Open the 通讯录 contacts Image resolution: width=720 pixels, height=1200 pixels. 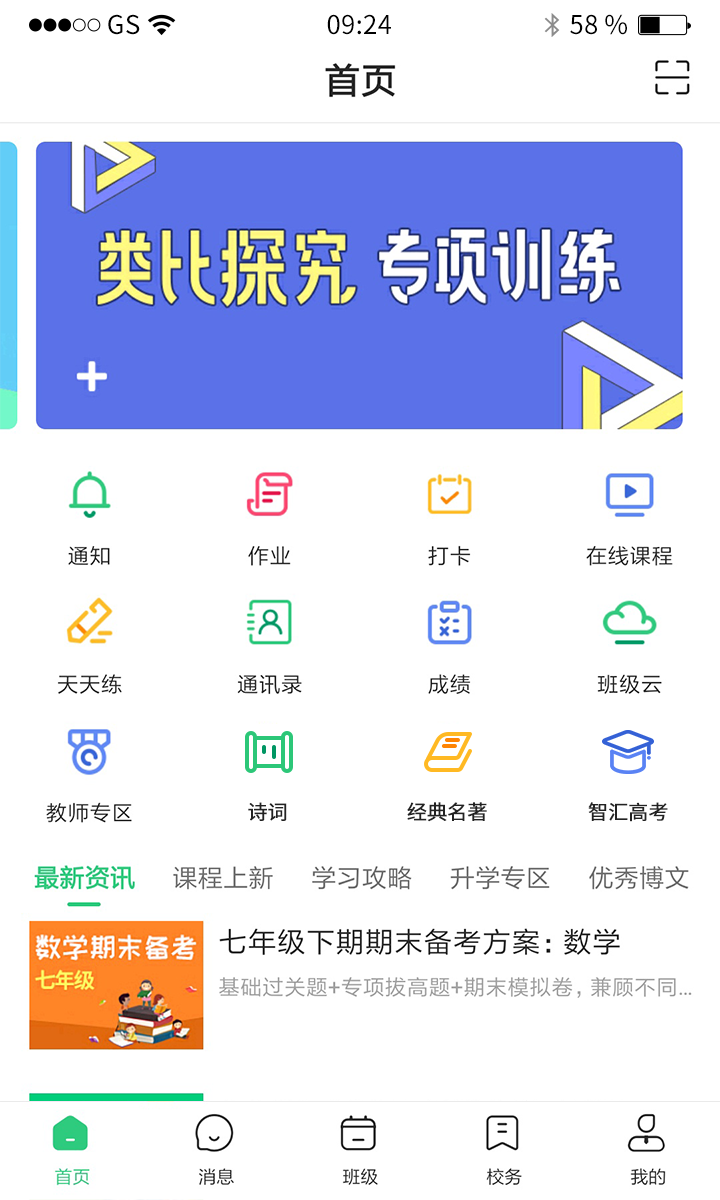coord(269,643)
